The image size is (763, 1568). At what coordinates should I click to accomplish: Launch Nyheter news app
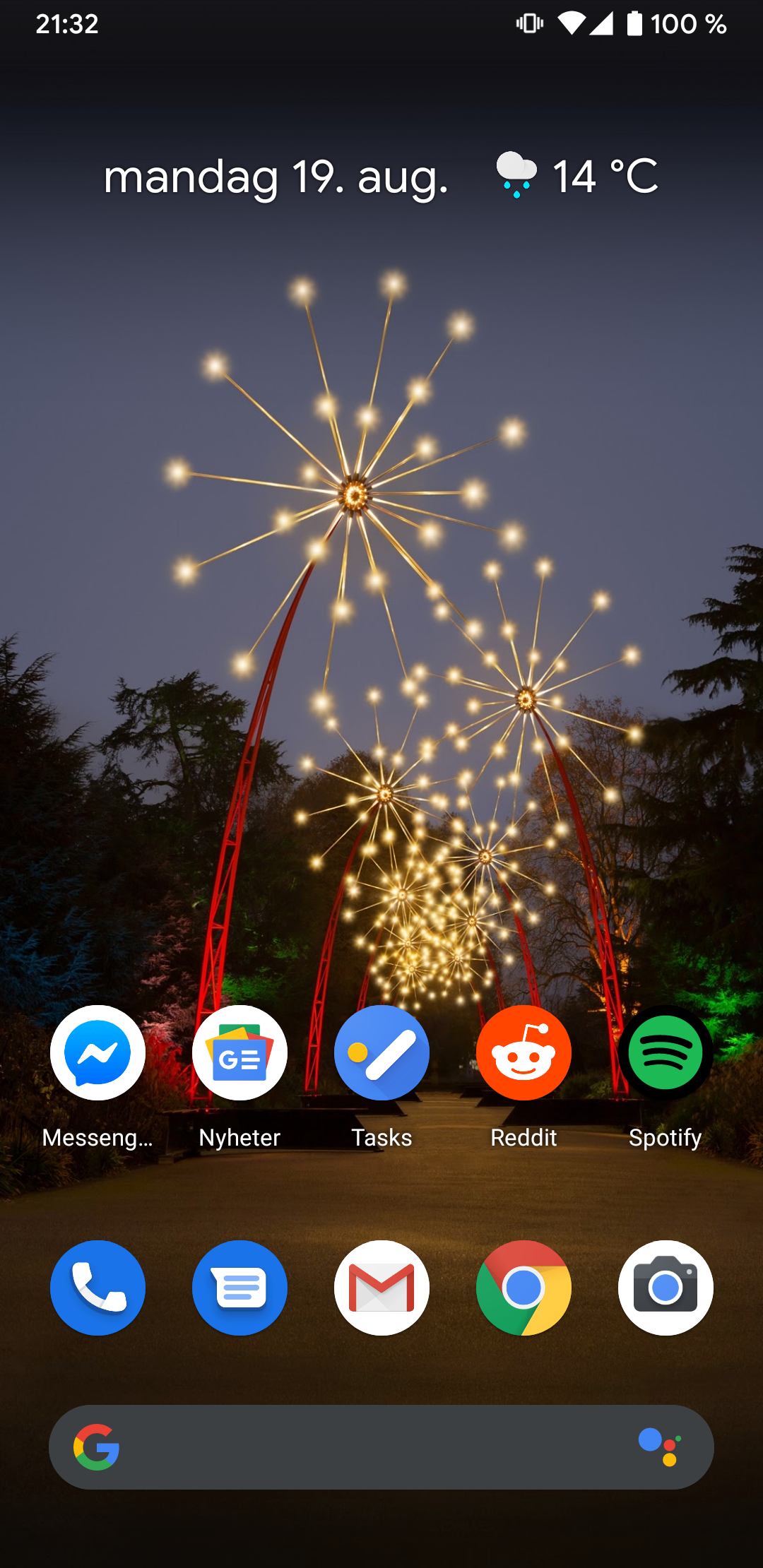[239, 1052]
